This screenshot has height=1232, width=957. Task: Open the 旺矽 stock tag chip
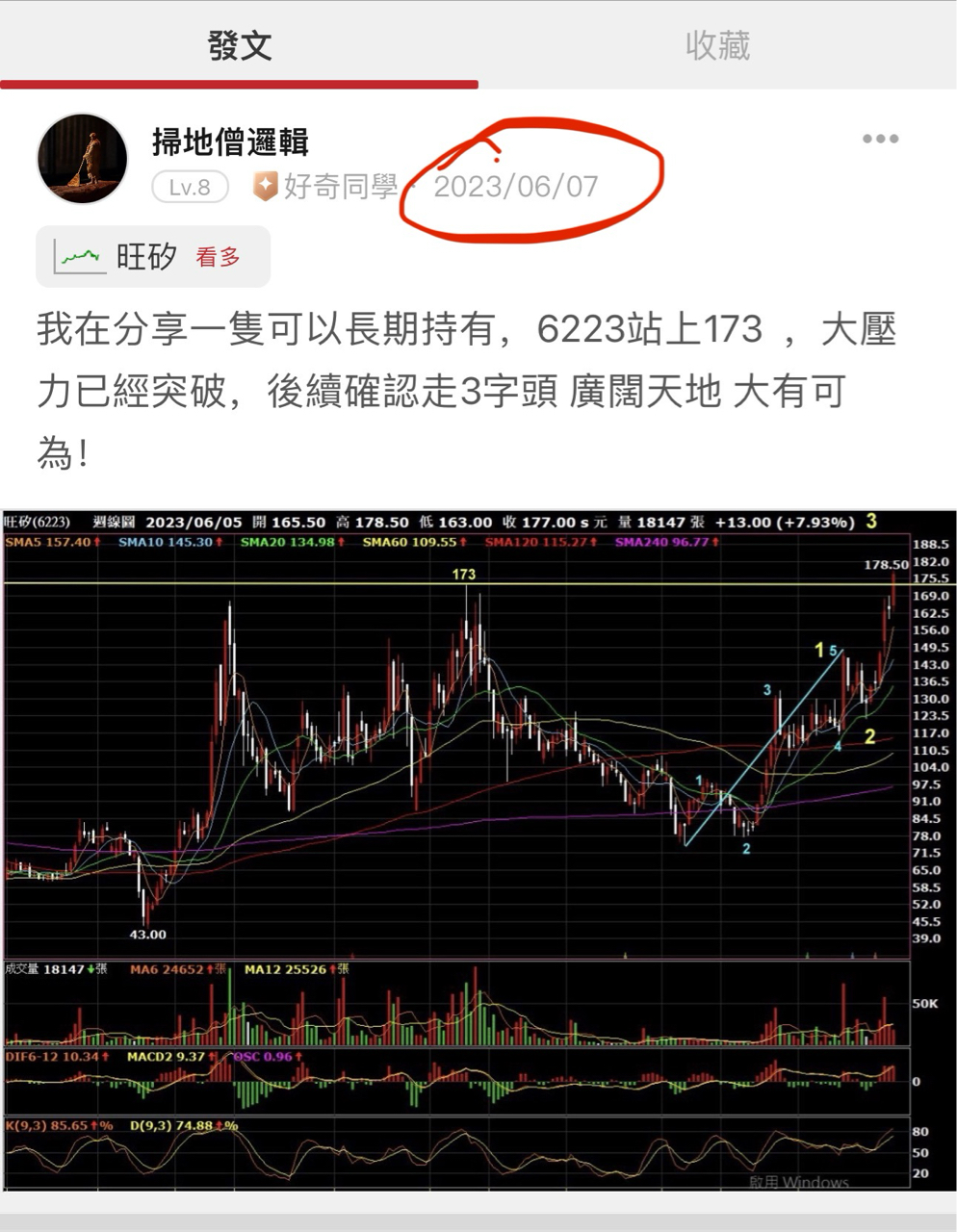(152, 257)
